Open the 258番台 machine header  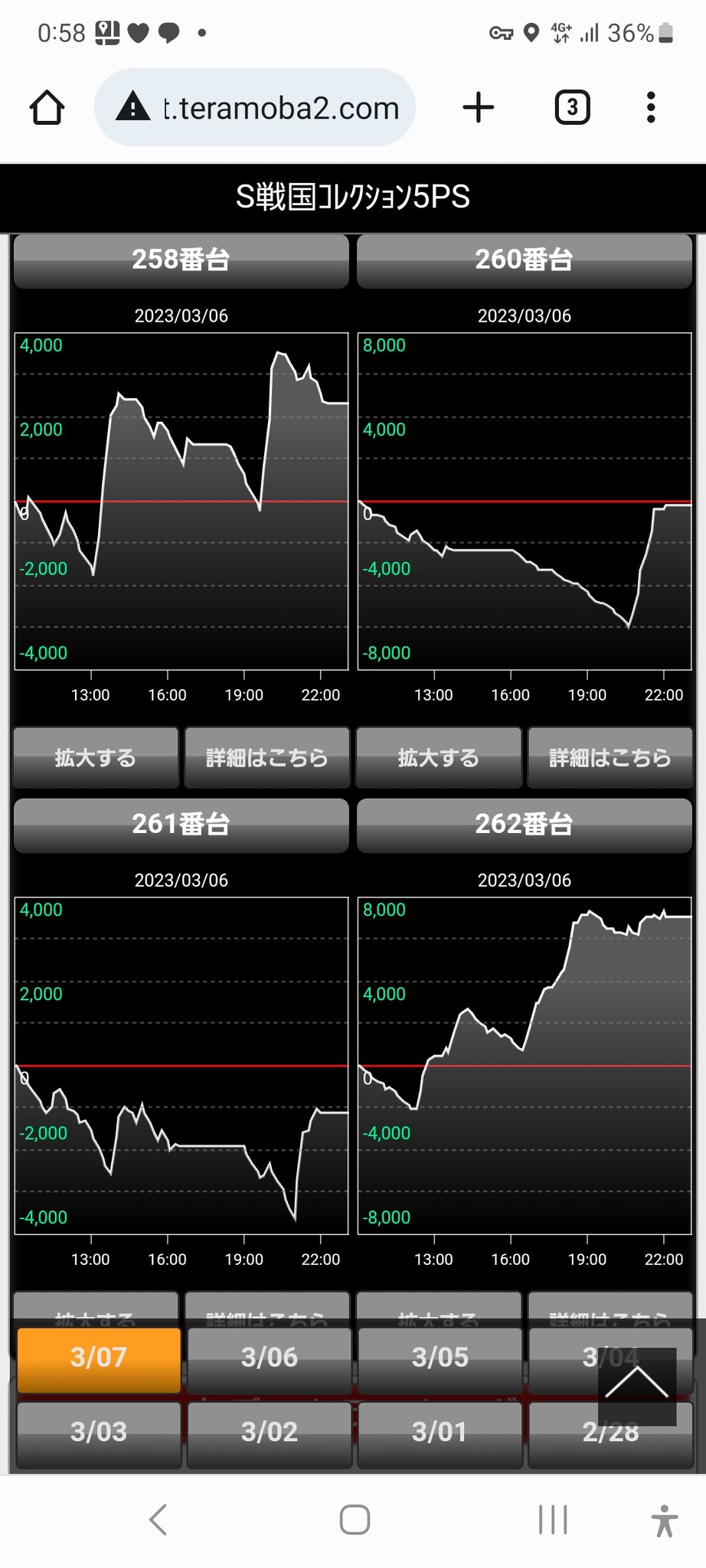pos(181,260)
